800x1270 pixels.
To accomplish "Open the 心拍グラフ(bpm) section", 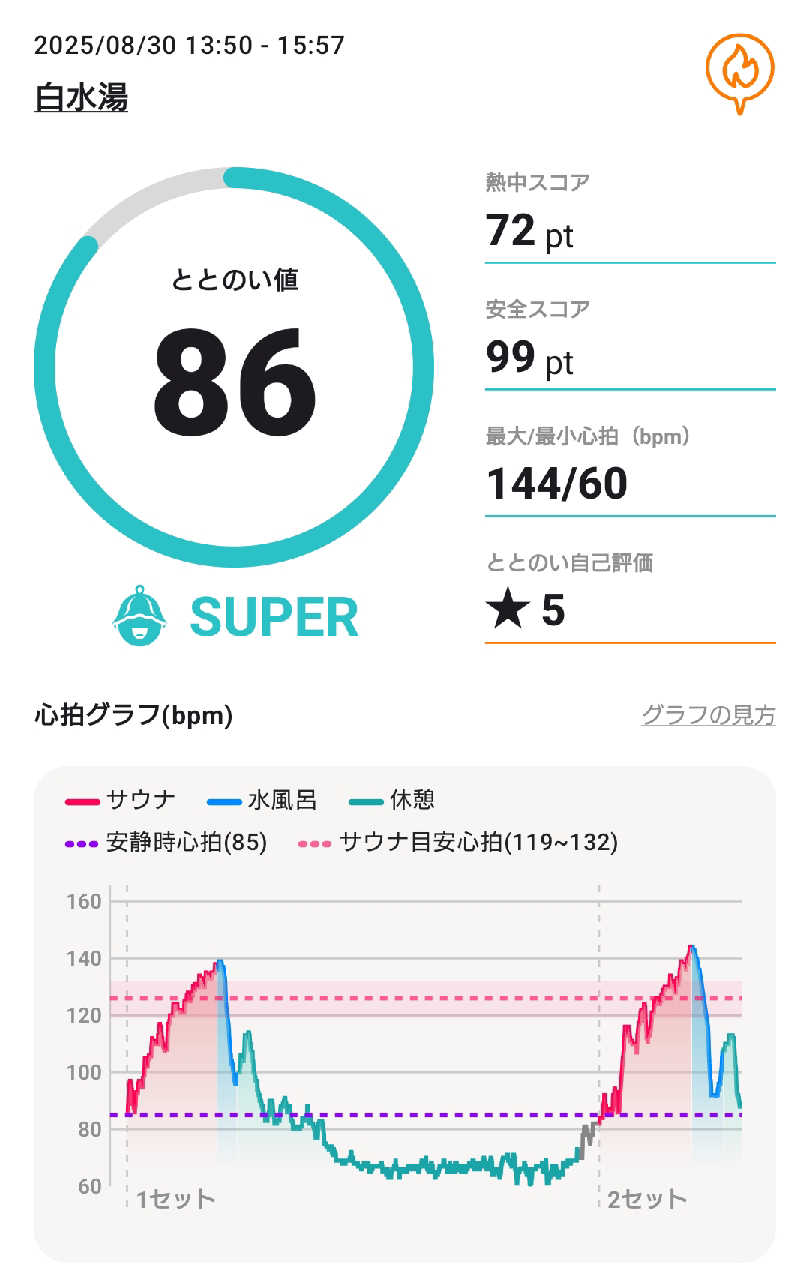I will tap(136, 715).
